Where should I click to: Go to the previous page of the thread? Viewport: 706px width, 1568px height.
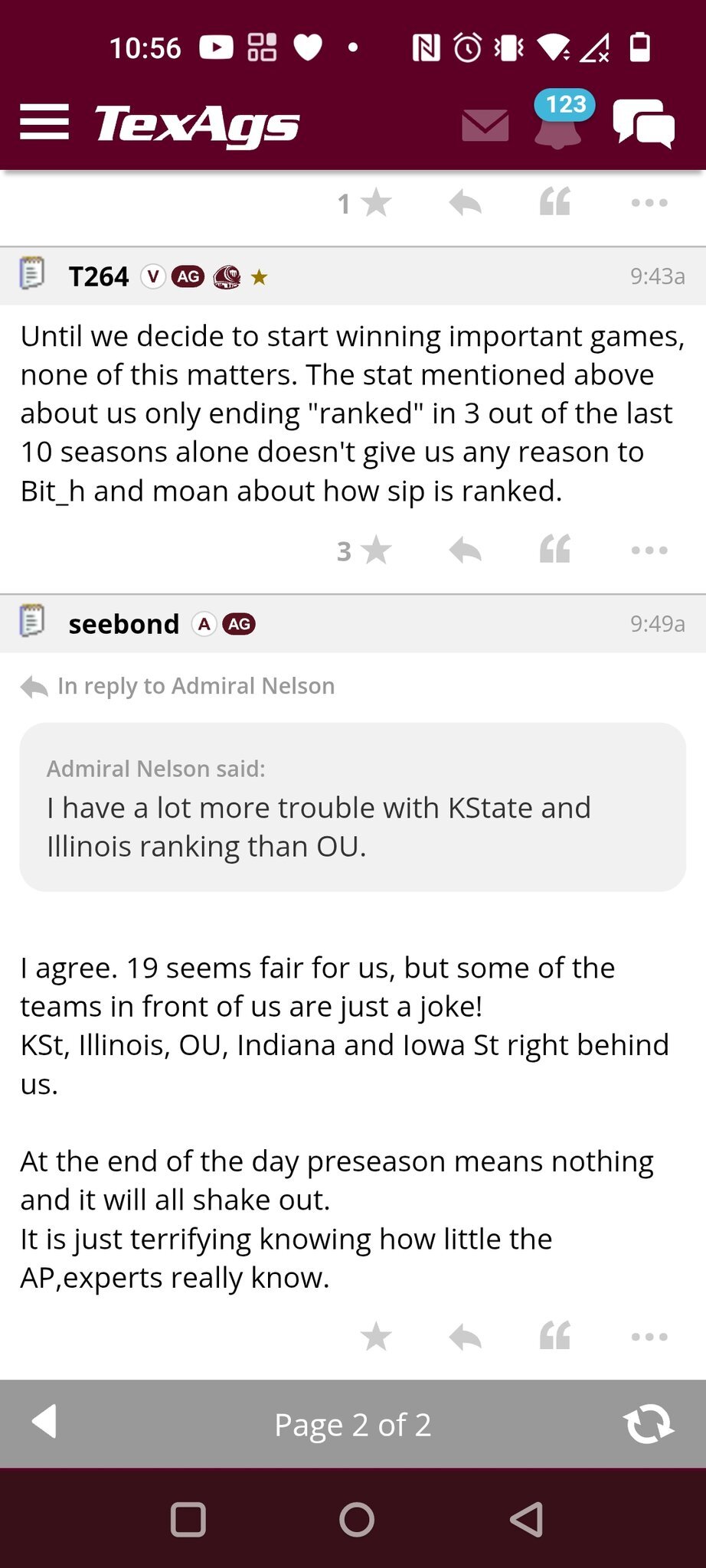coord(44,1423)
